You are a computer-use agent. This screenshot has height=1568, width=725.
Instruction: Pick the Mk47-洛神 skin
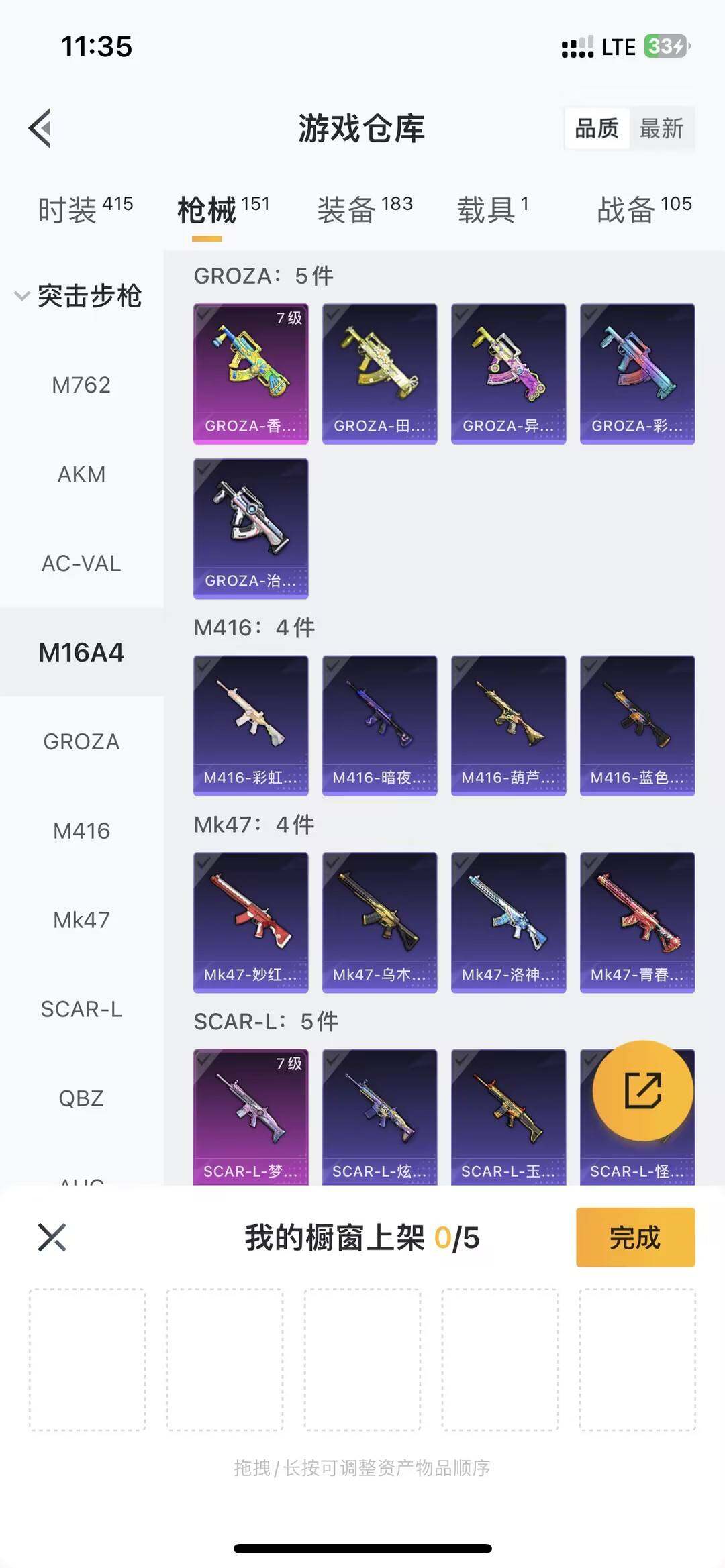coord(508,922)
